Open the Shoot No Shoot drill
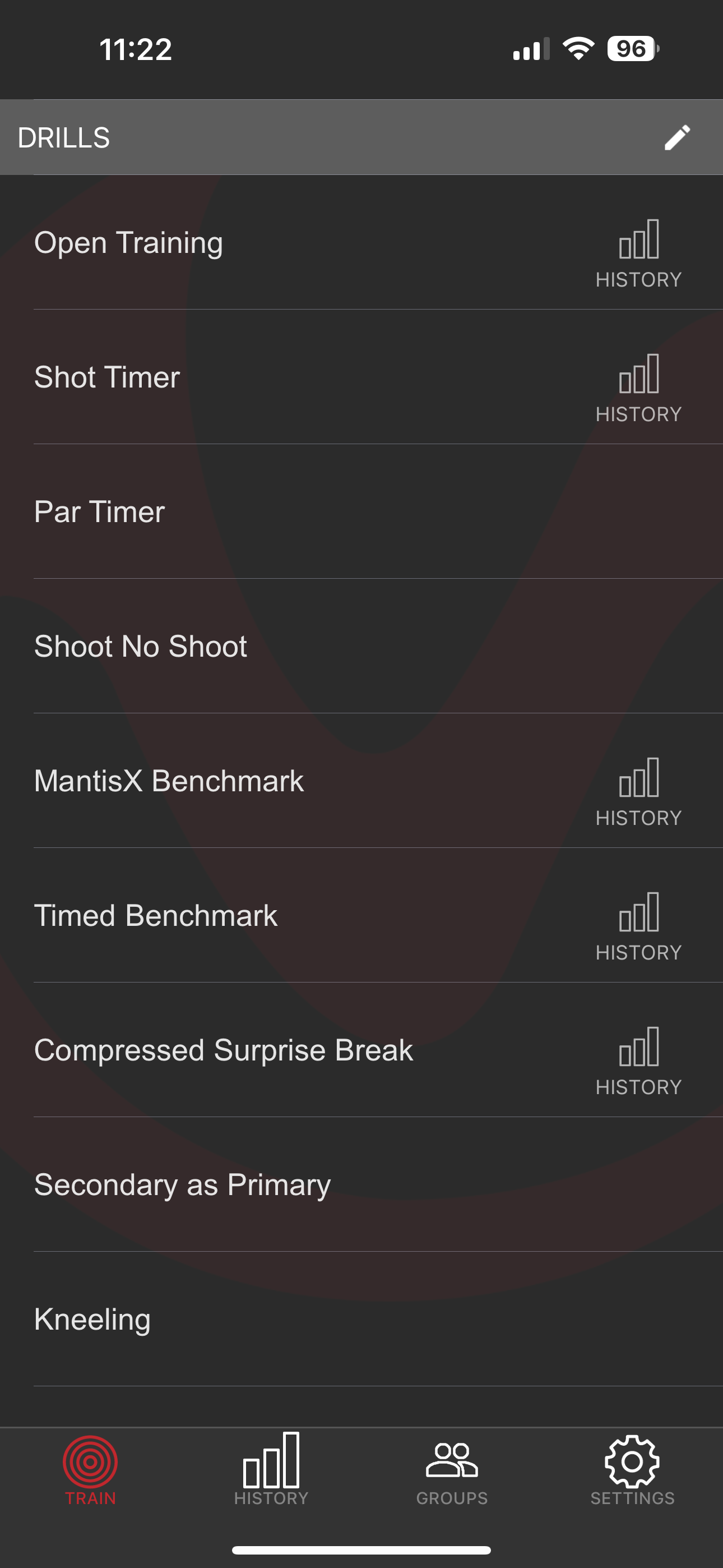This screenshot has width=723, height=1568. click(141, 647)
